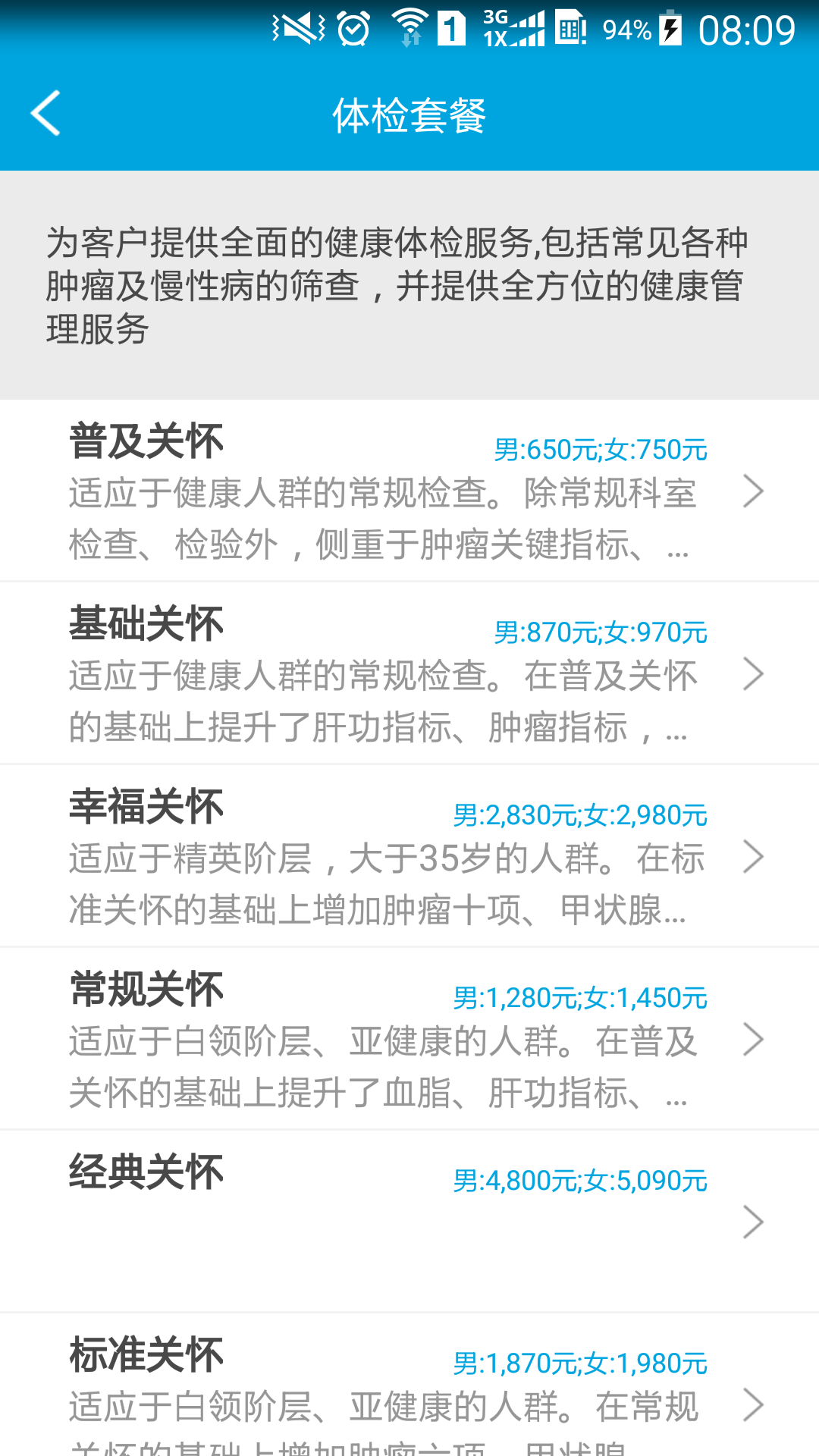Screen dimensions: 819x1456
Task: View details of 基础关怀 package
Action: coord(409,673)
